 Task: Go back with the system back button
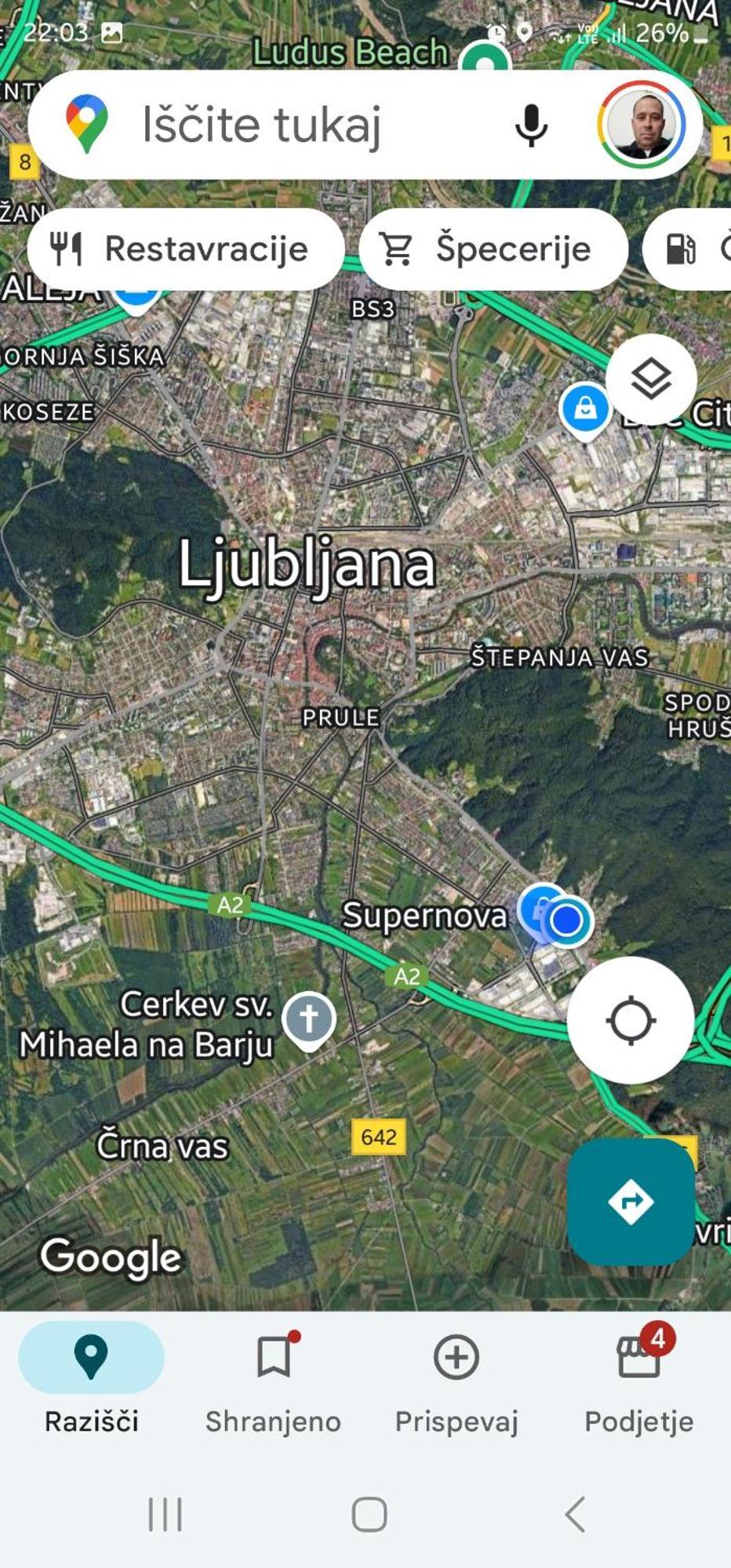tap(575, 1514)
